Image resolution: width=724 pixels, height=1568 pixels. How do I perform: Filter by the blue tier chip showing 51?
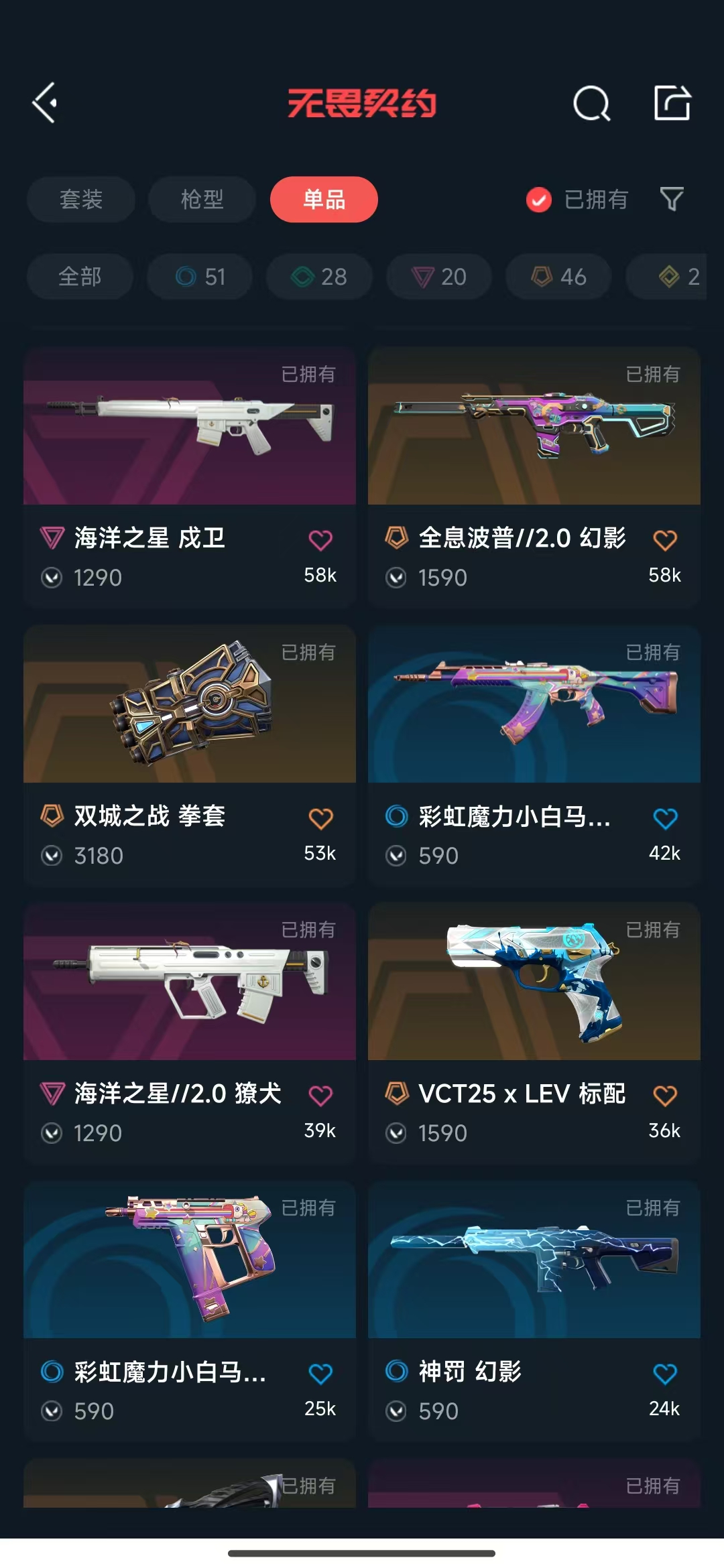(200, 276)
